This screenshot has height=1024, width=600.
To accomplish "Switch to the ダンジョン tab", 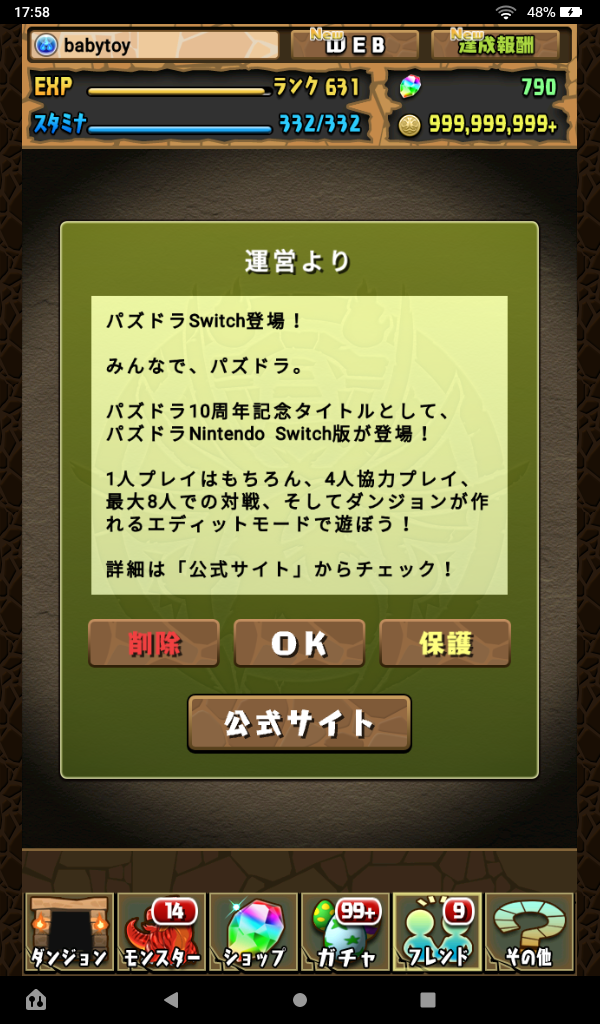I will click(x=69, y=932).
